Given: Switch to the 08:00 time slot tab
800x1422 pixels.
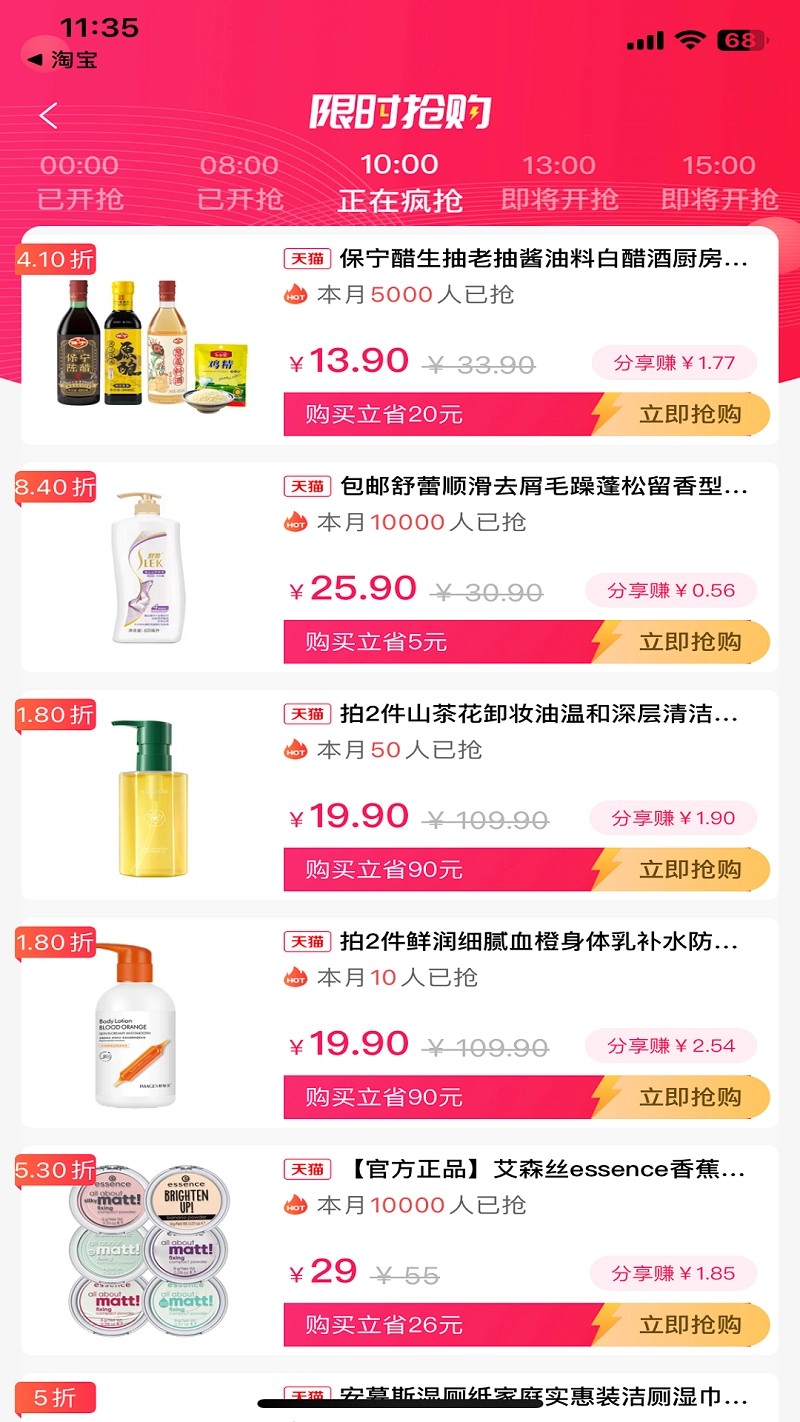Looking at the screenshot, I should [240, 182].
